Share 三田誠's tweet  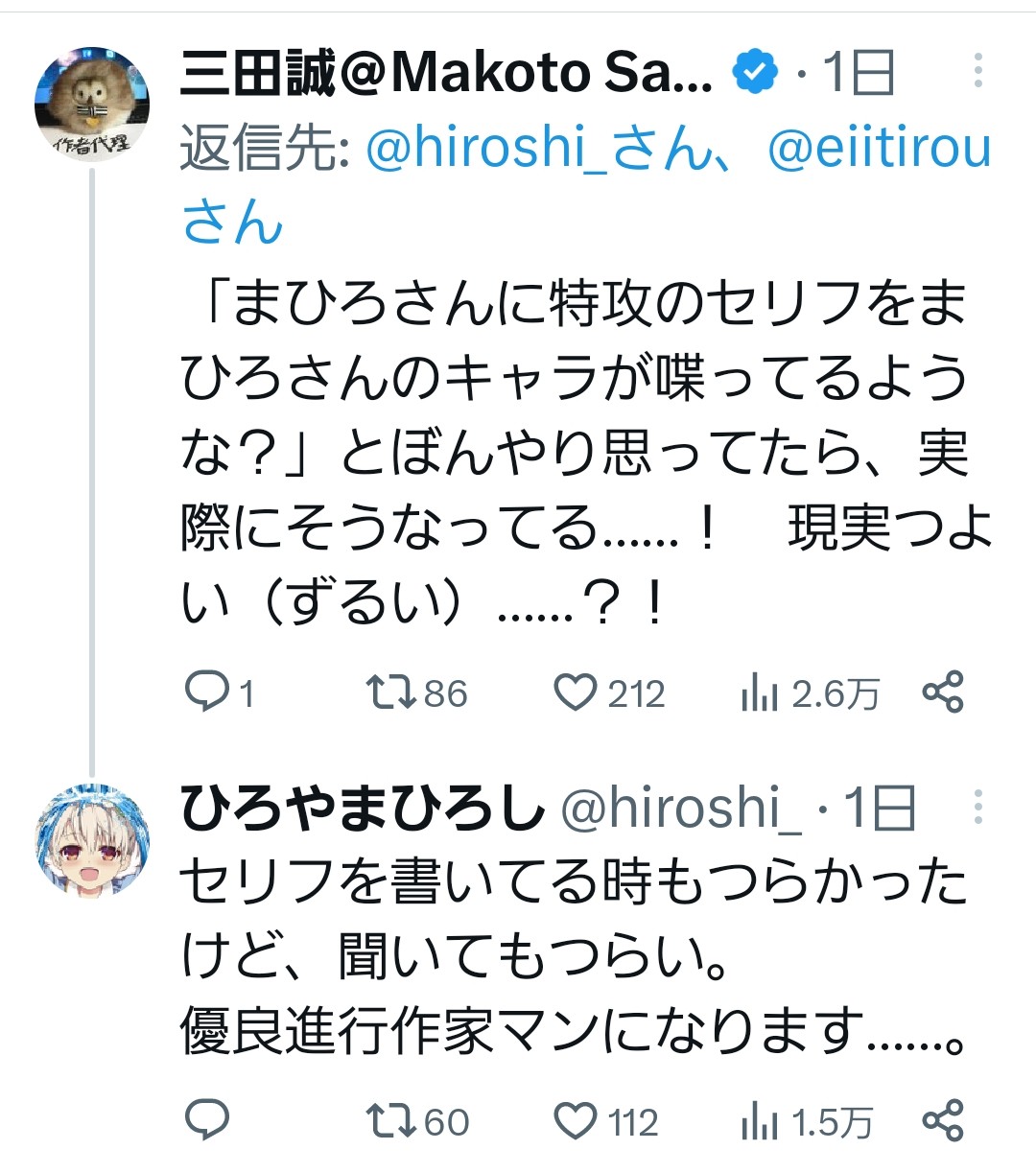click(942, 692)
